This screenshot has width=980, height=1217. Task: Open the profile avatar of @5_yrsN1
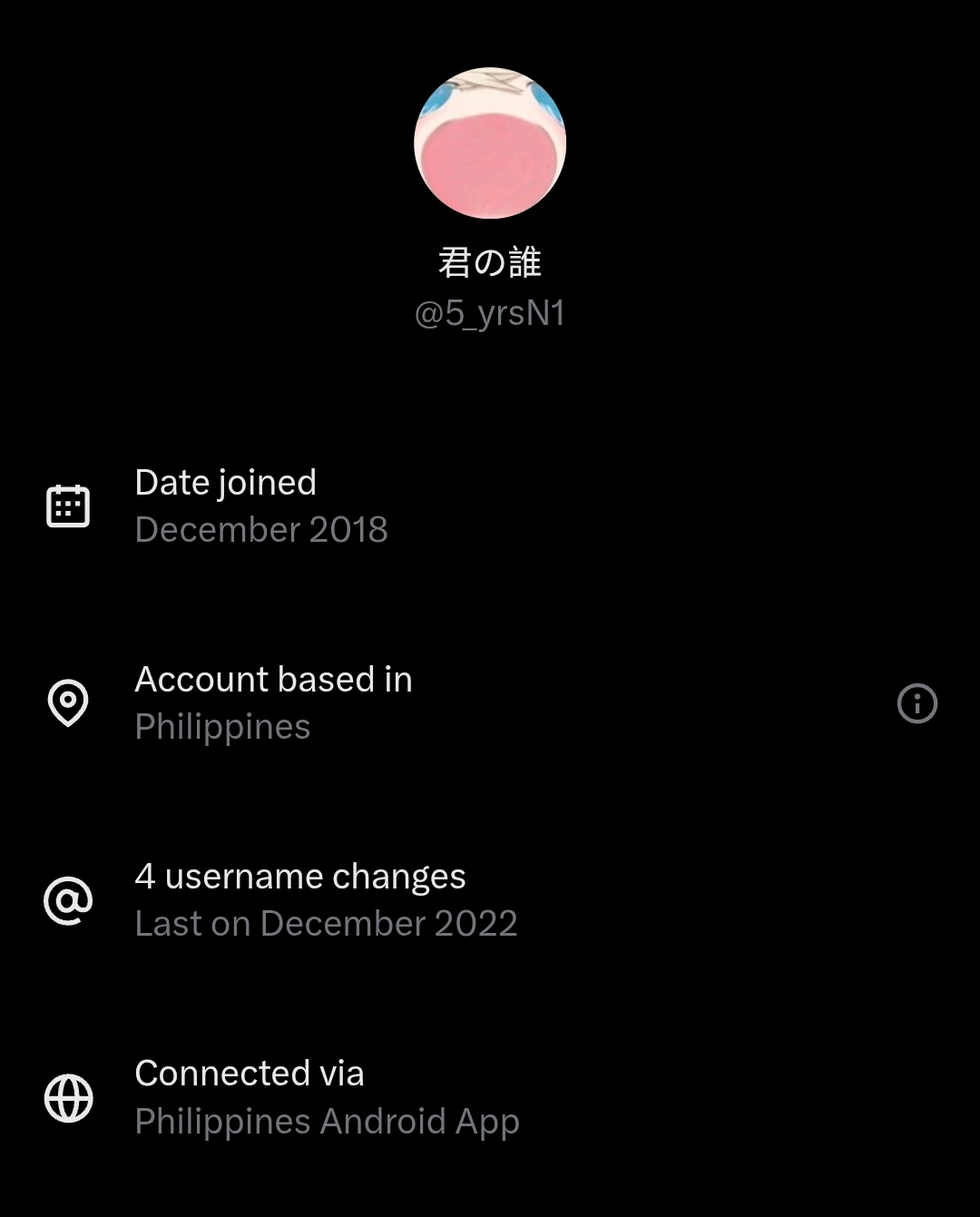pos(490,143)
